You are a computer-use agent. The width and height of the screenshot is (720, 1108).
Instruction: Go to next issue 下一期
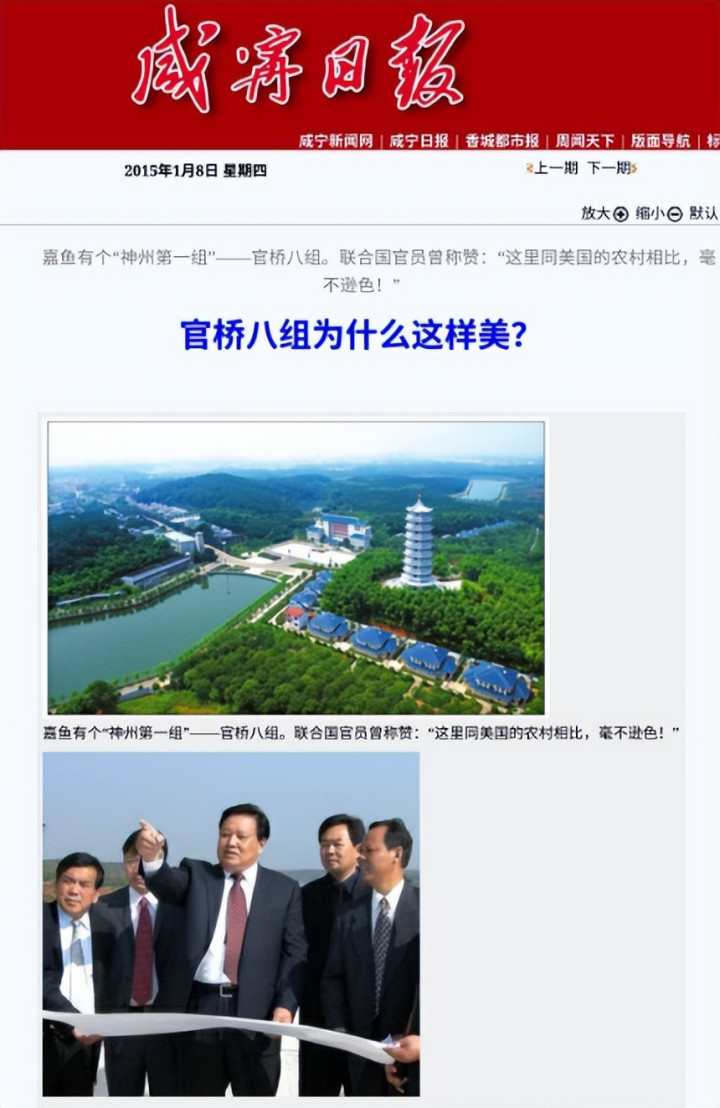pos(609,168)
